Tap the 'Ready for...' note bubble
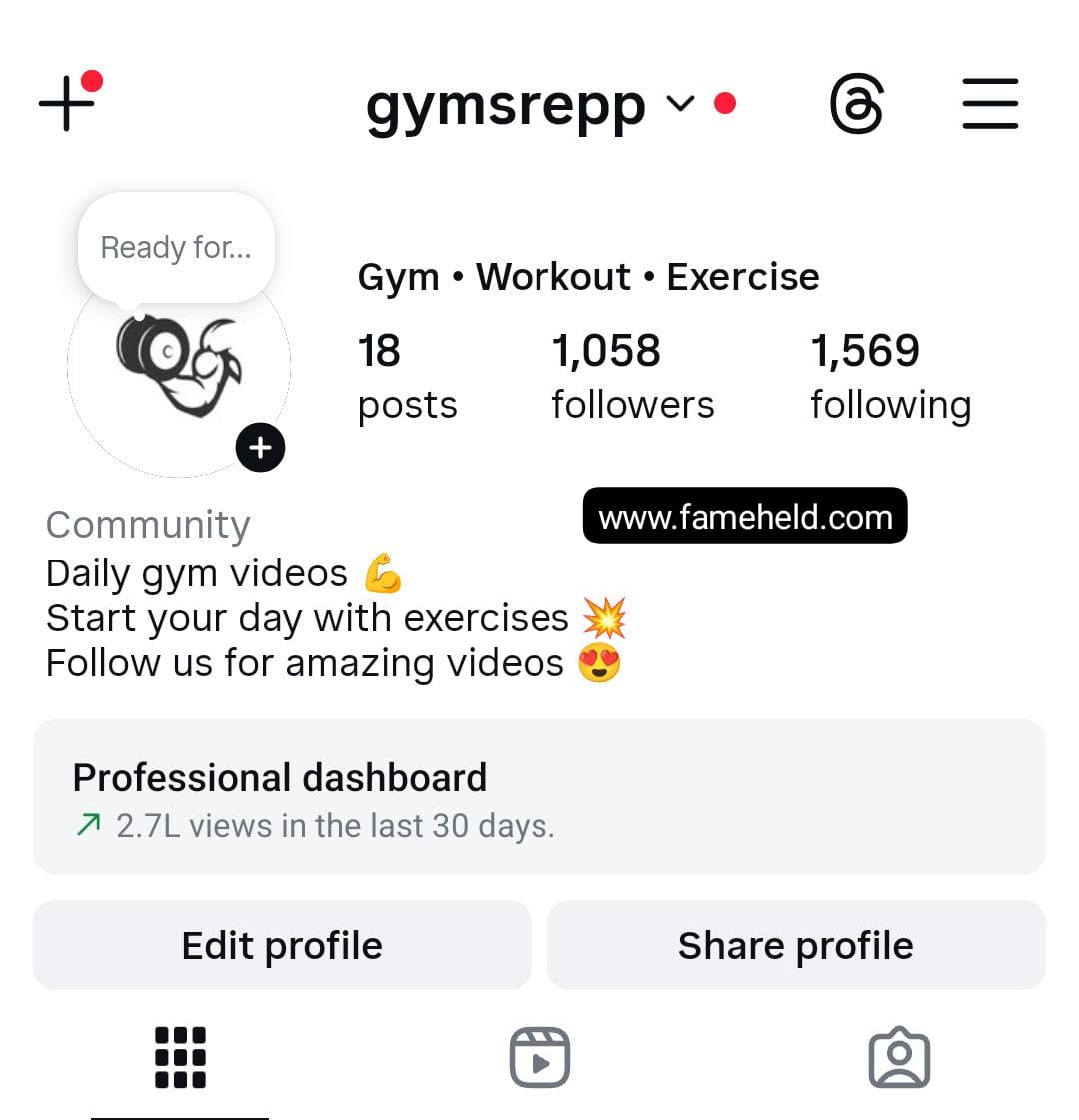The height and width of the screenshot is (1120, 1079). point(176,247)
